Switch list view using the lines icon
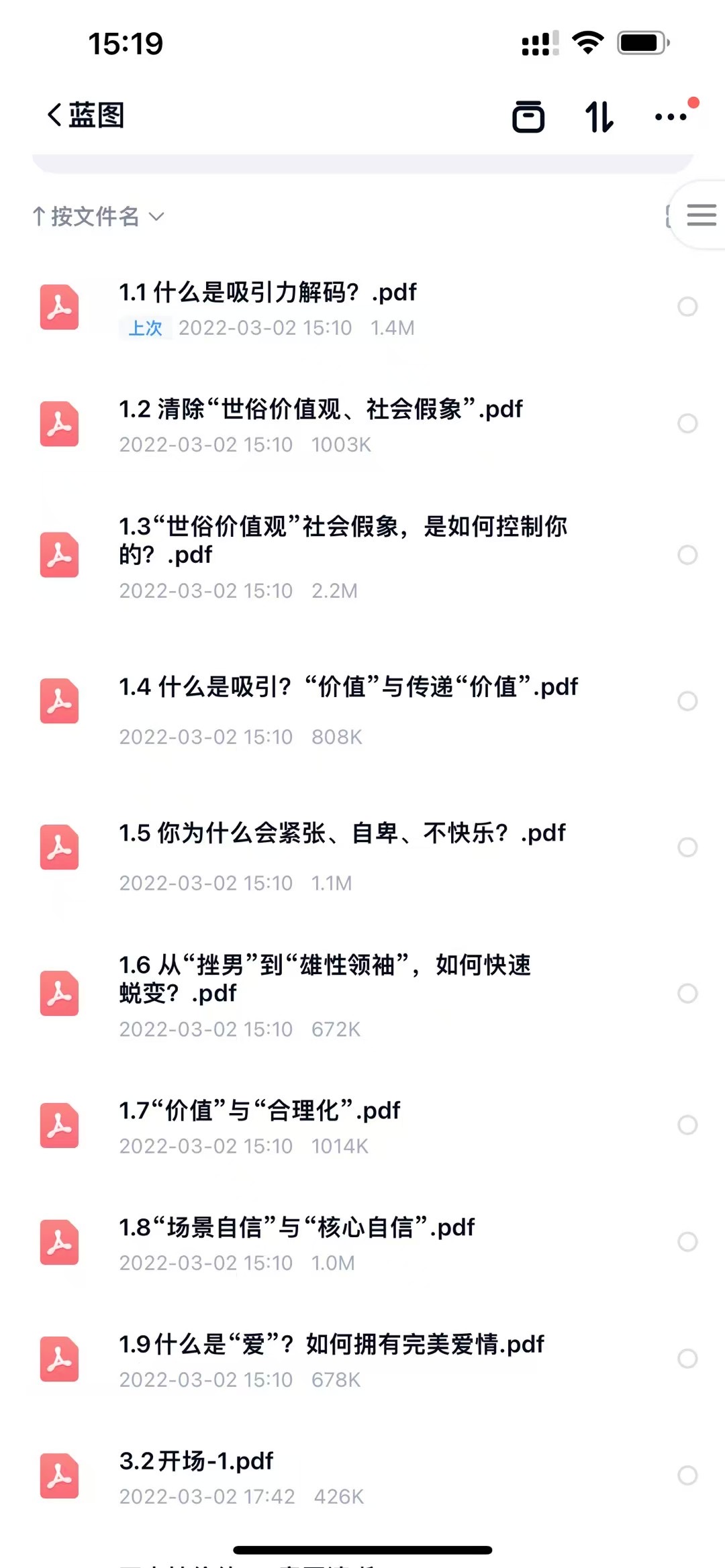The width and height of the screenshot is (725, 1568). point(701,215)
